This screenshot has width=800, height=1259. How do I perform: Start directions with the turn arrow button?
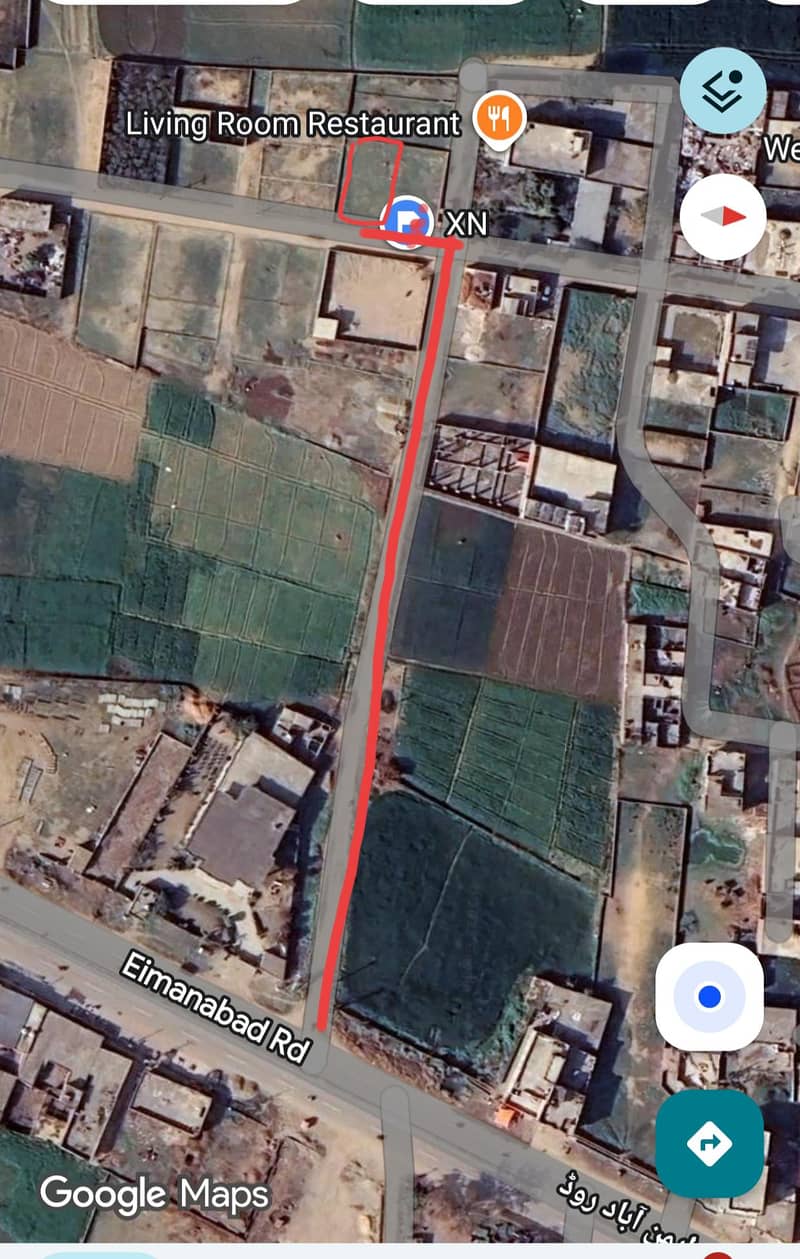[709, 1143]
